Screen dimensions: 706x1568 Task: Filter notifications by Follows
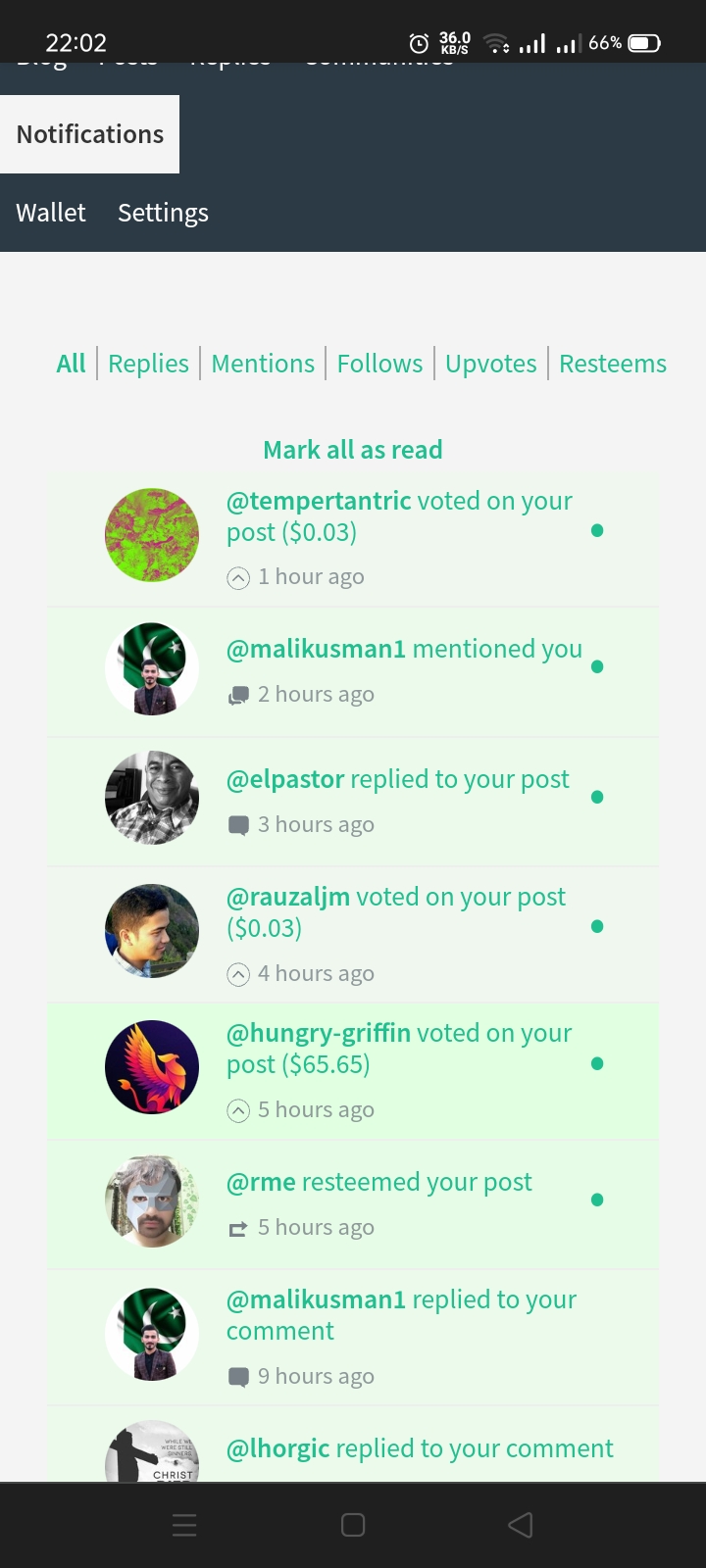(x=379, y=364)
